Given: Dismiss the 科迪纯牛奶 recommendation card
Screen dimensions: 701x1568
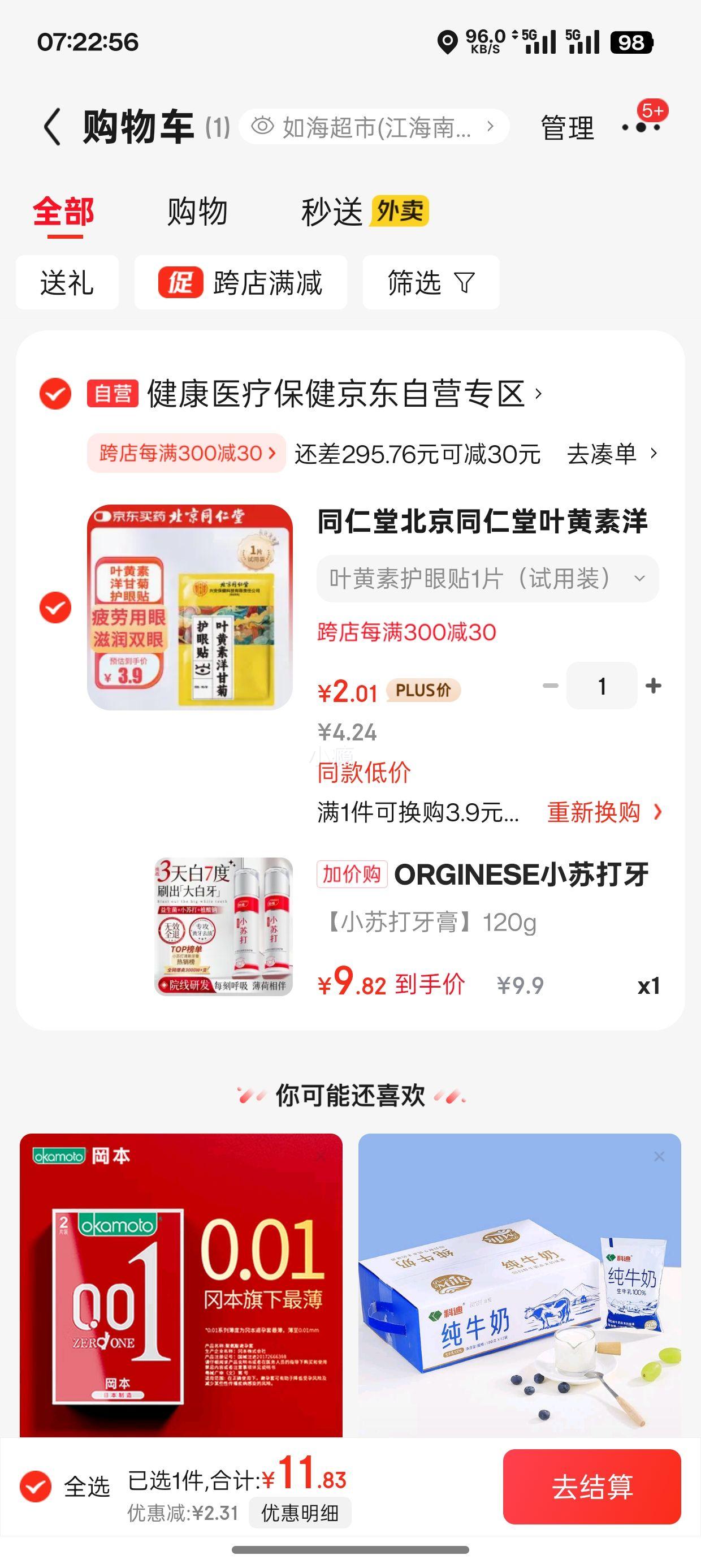Looking at the screenshot, I should [x=659, y=1157].
